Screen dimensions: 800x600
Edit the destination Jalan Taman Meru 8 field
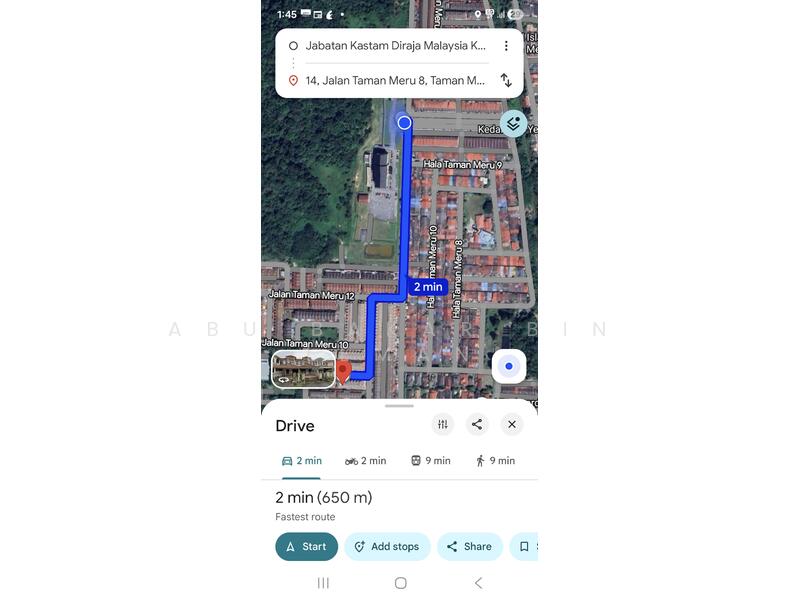[395, 81]
